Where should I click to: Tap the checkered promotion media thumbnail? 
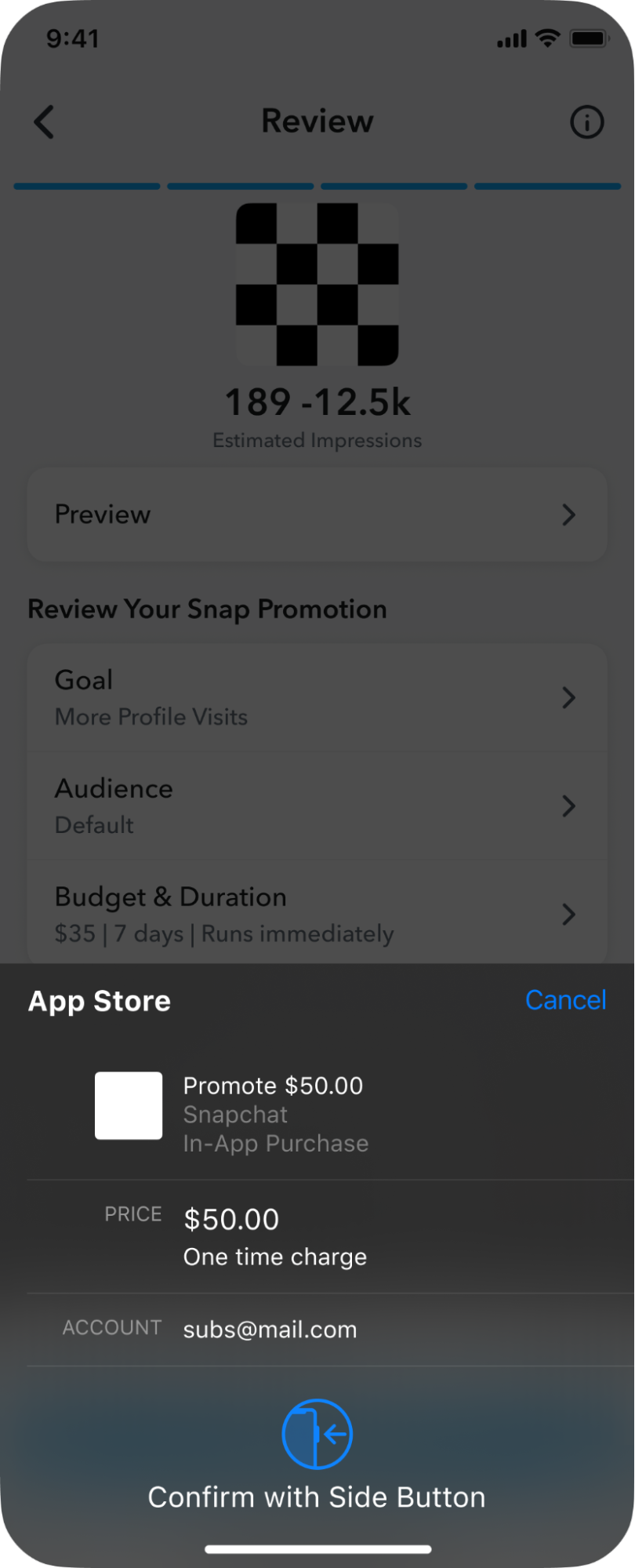[317, 286]
